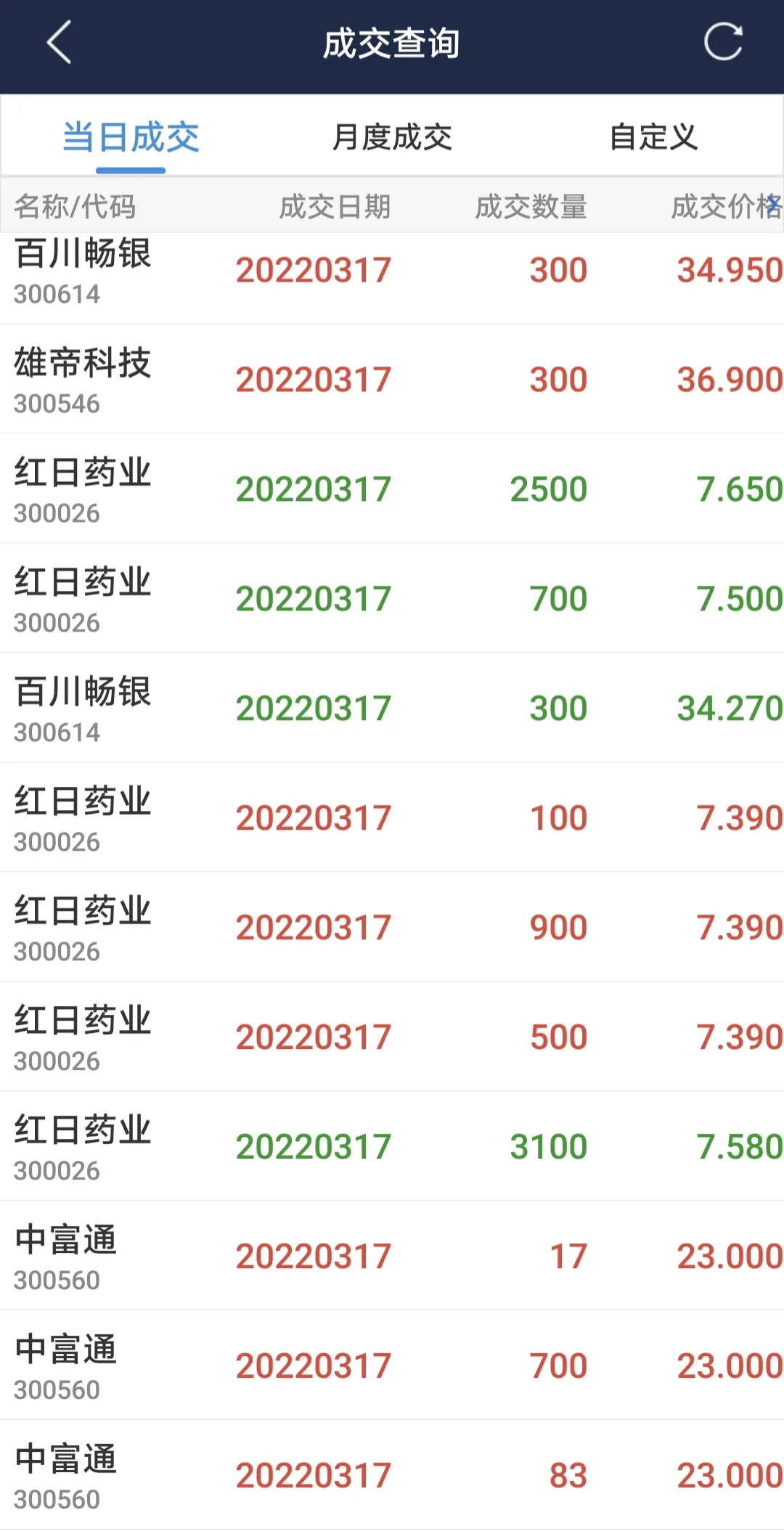Tap the arrow beside 成交价格 column header
The height and width of the screenshot is (1531, 784).
click(x=774, y=204)
